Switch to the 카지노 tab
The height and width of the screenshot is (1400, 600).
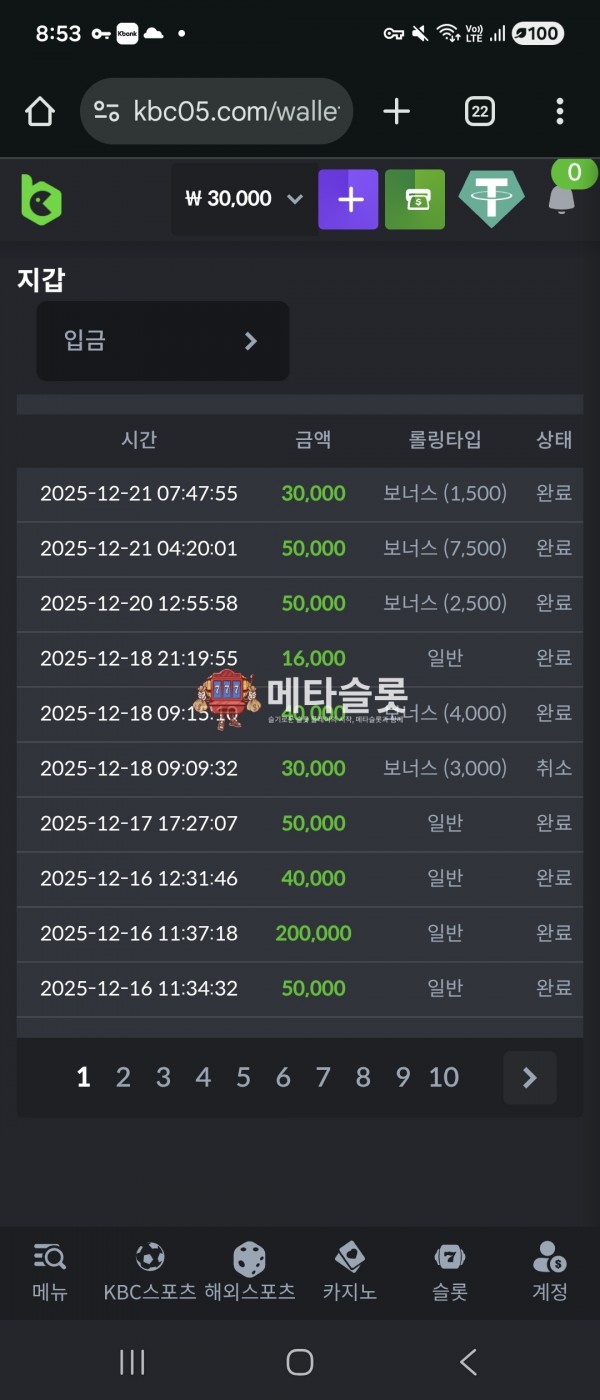pyautogui.click(x=349, y=1272)
